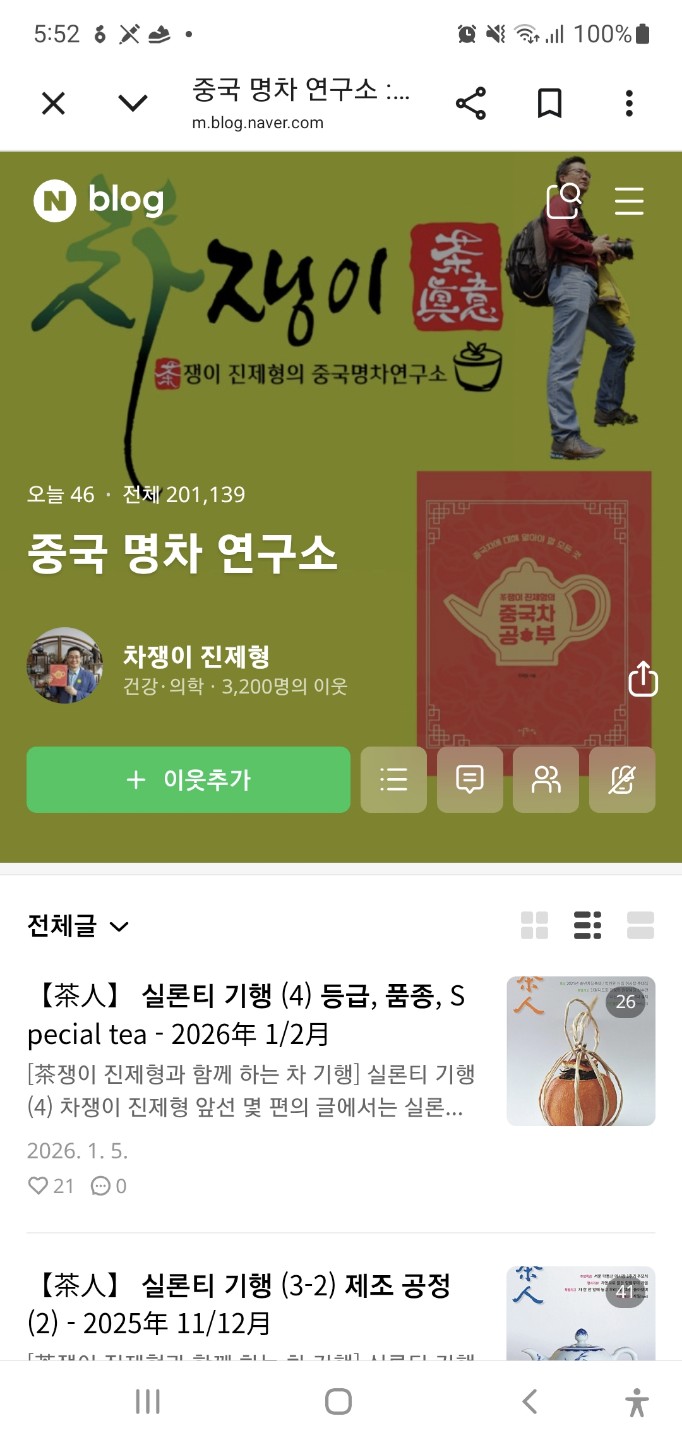This screenshot has width=682, height=1440.
Task: Open 차쟁이 진제형 profile picture
Action: click(65, 666)
